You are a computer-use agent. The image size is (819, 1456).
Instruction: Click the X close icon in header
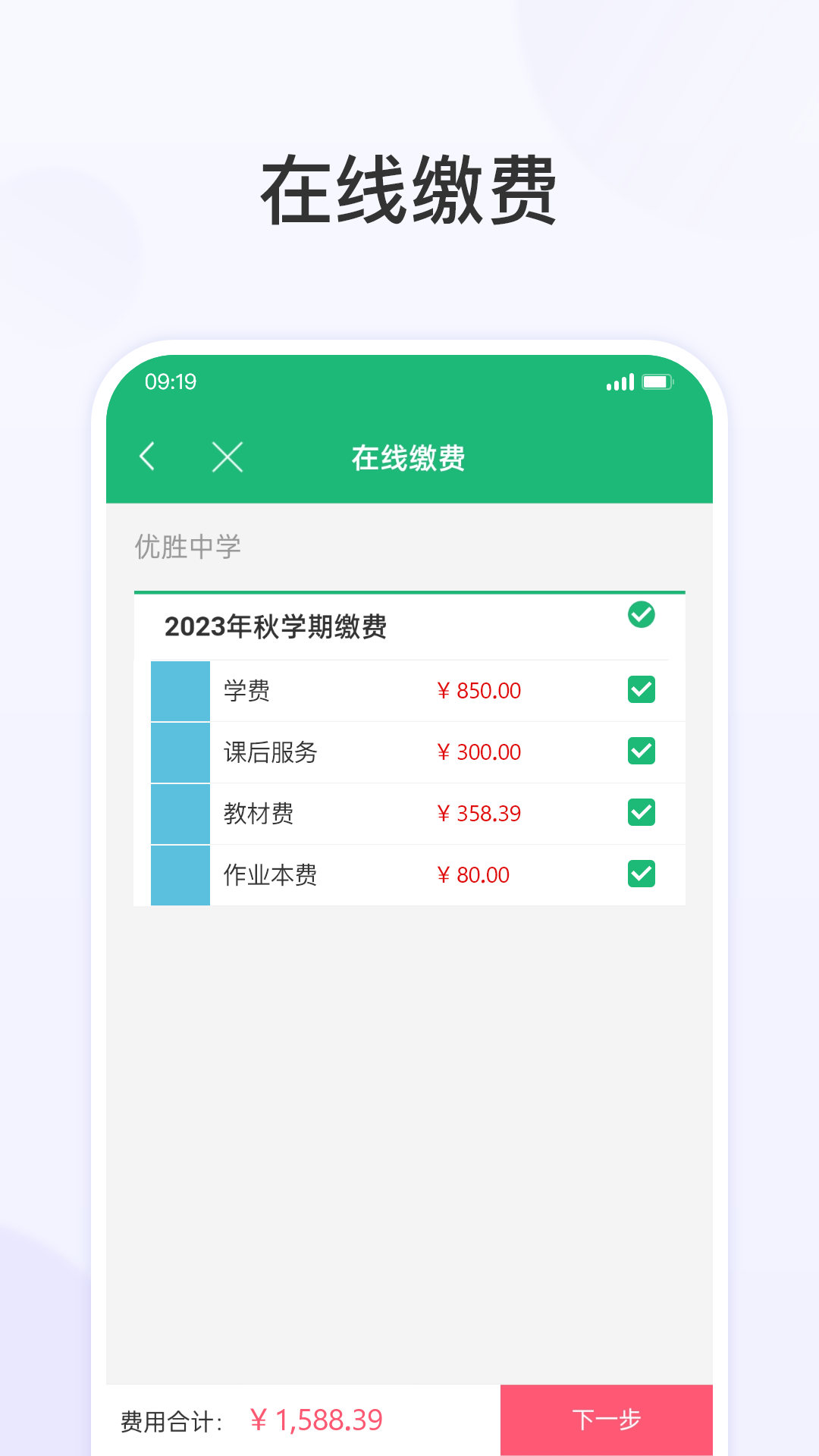pyautogui.click(x=227, y=457)
